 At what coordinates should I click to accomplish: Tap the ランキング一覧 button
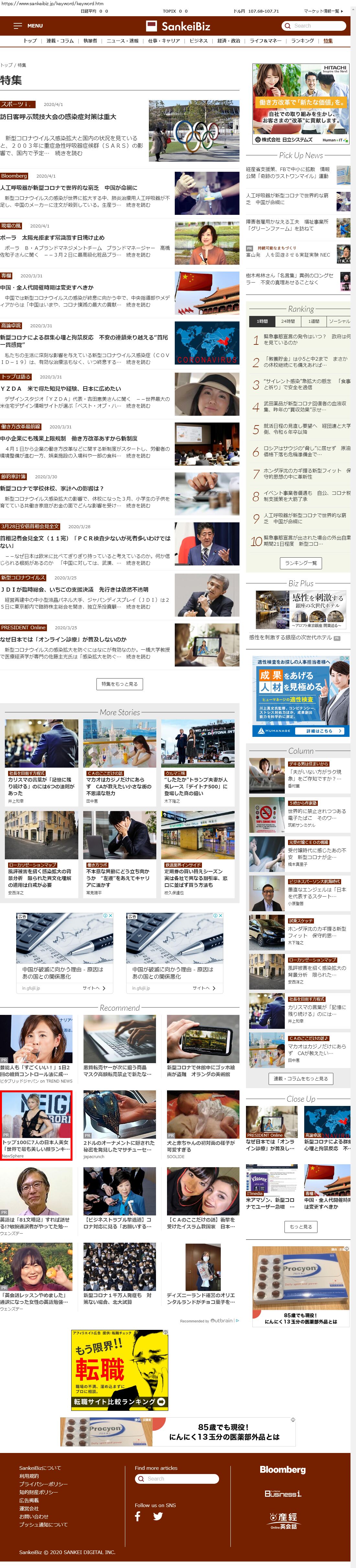(x=301, y=563)
